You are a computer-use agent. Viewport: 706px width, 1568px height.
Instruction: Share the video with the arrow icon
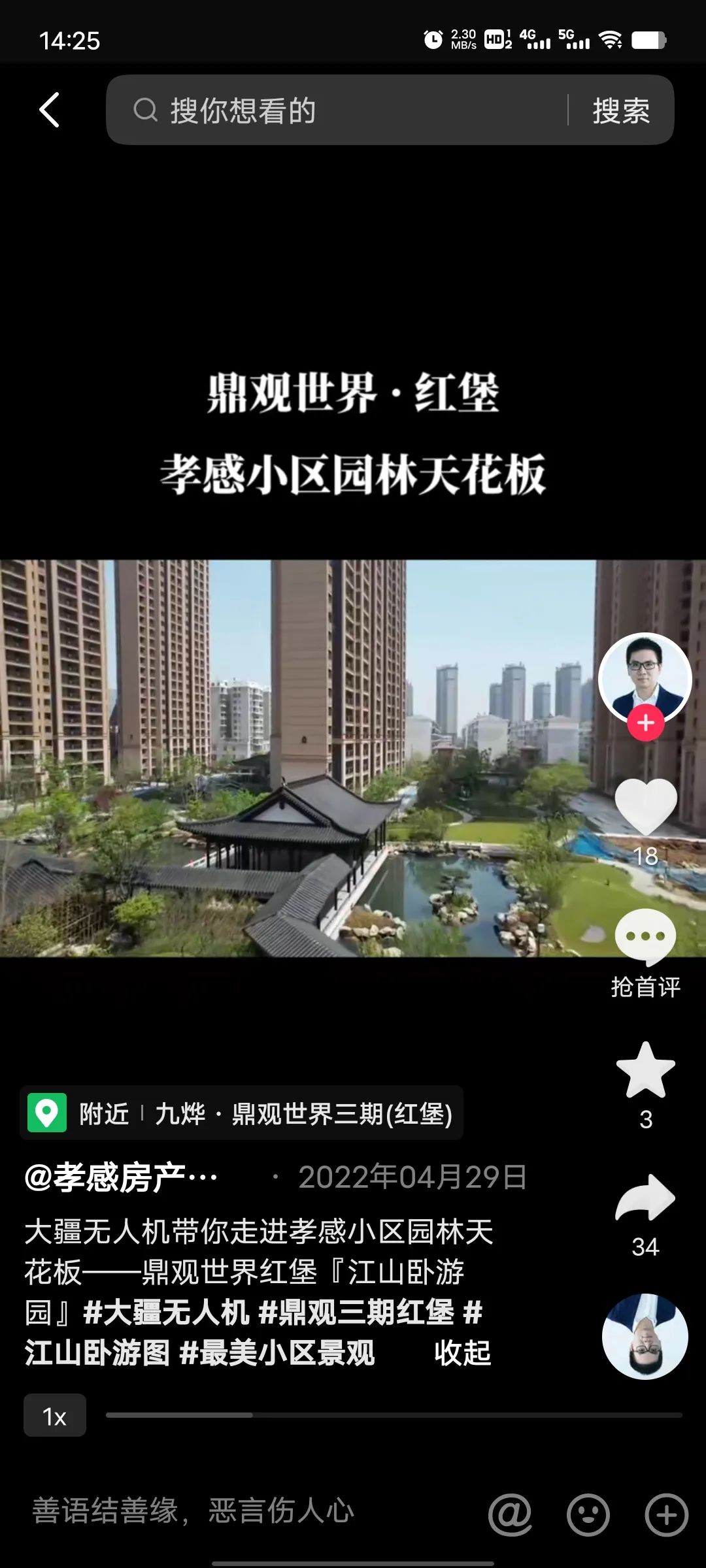coord(645,1198)
